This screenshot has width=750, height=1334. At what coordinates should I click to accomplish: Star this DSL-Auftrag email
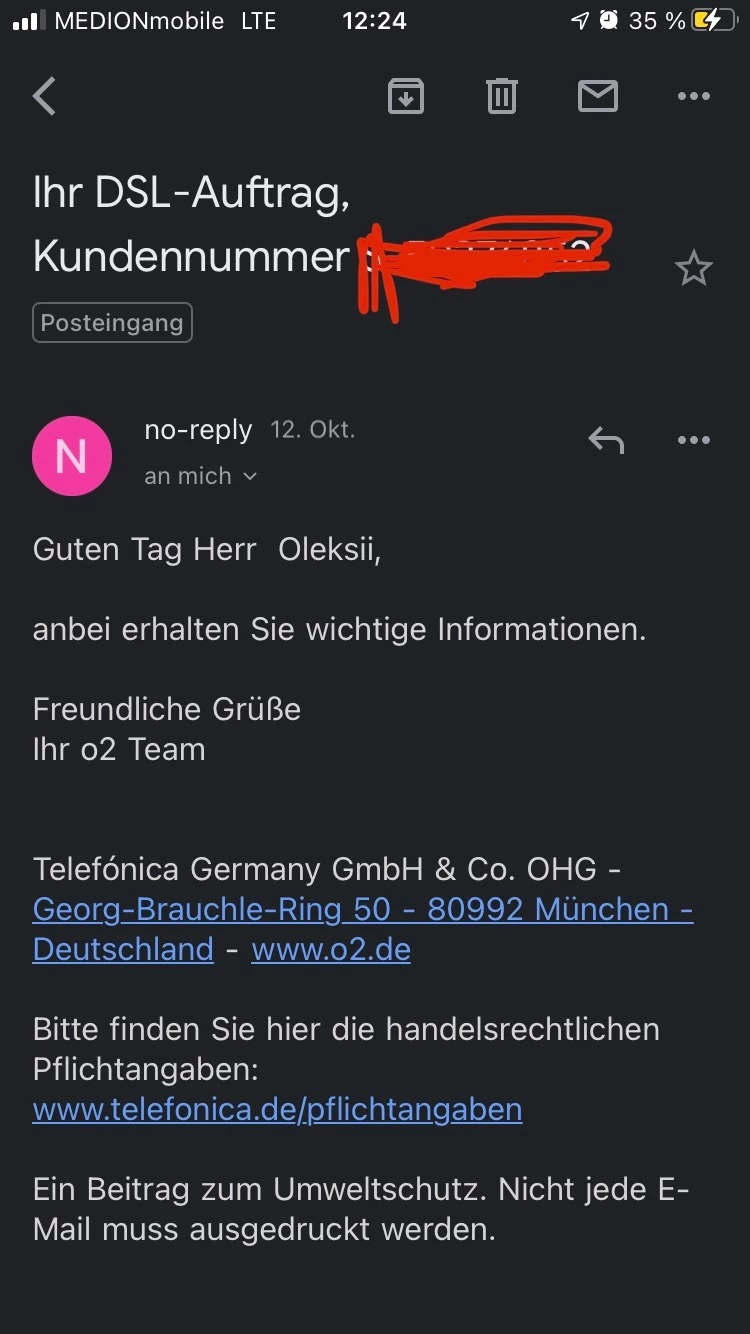click(x=693, y=269)
